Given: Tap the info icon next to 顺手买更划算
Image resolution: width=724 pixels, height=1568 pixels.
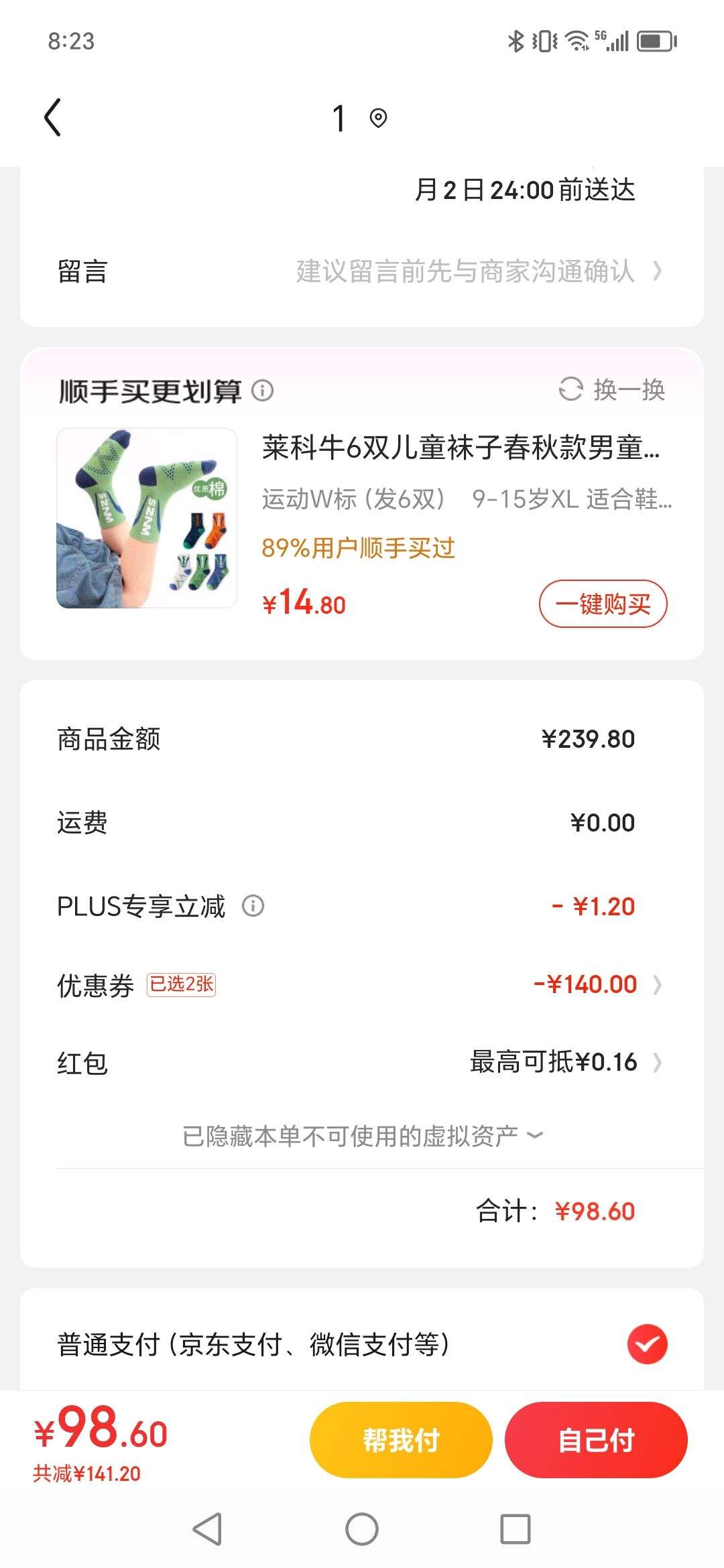Looking at the screenshot, I should coord(263,391).
